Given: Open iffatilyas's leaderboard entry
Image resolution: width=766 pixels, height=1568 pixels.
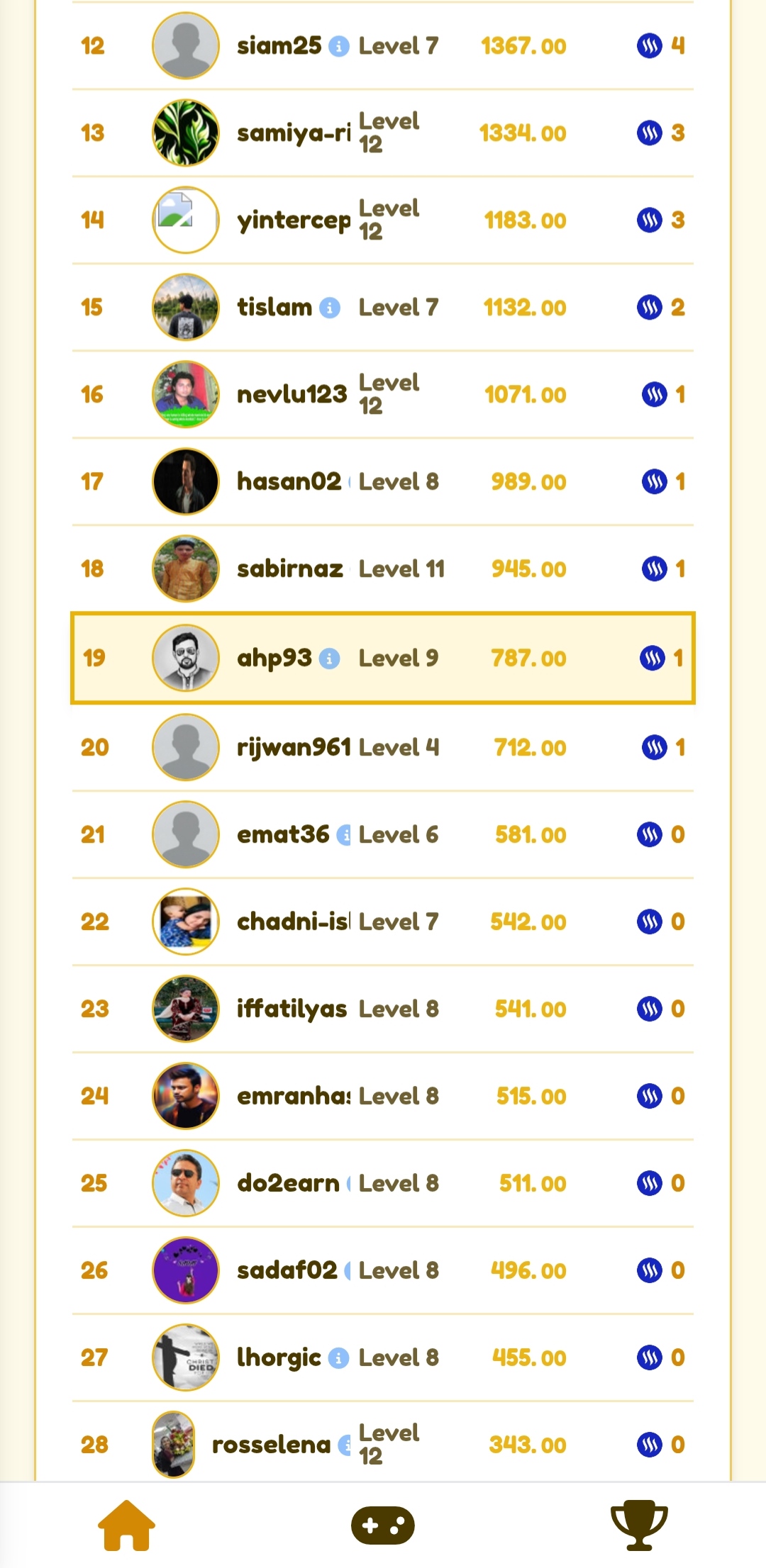Looking at the screenshot, I should [x=383, y=1009].
